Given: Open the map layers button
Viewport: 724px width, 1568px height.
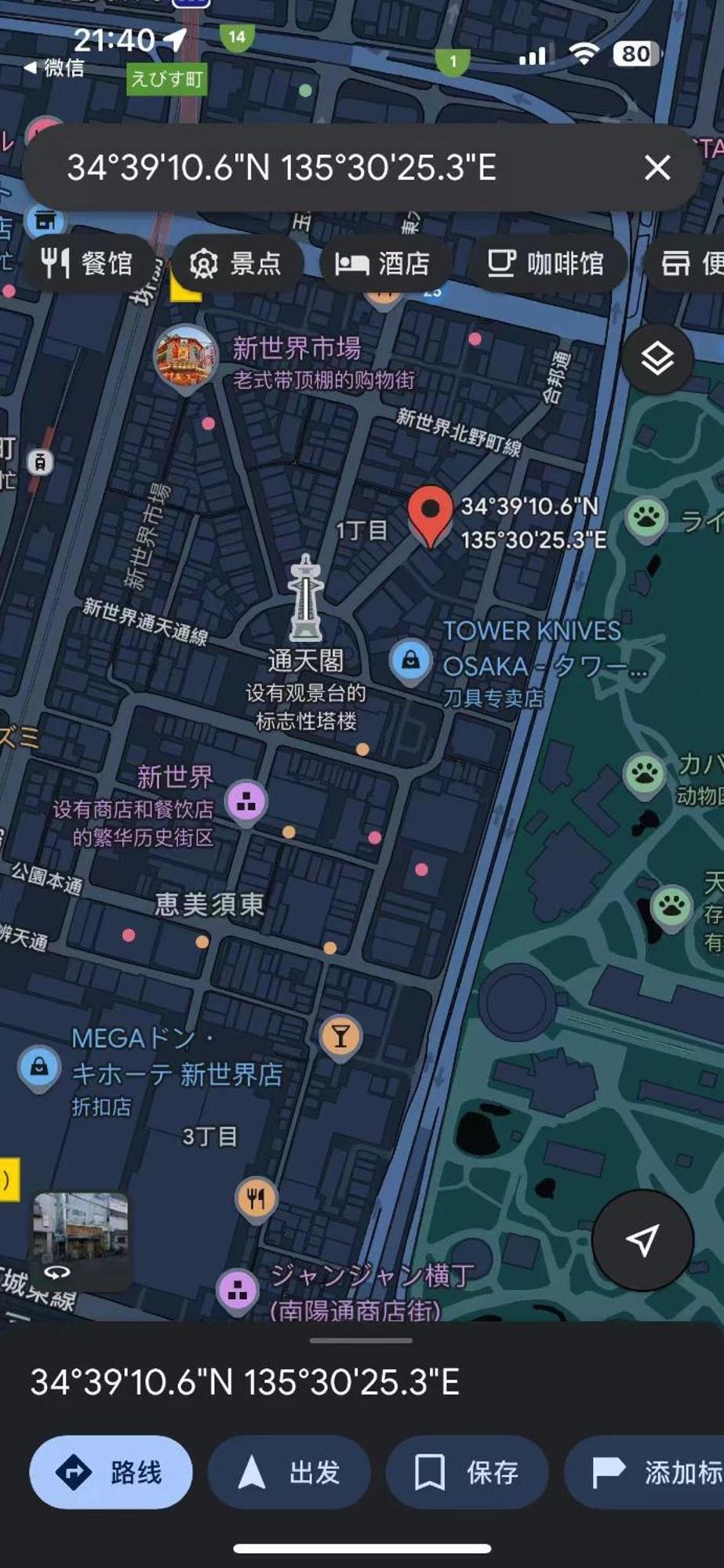Looking at the screenshot, I should tap(657, 359).
